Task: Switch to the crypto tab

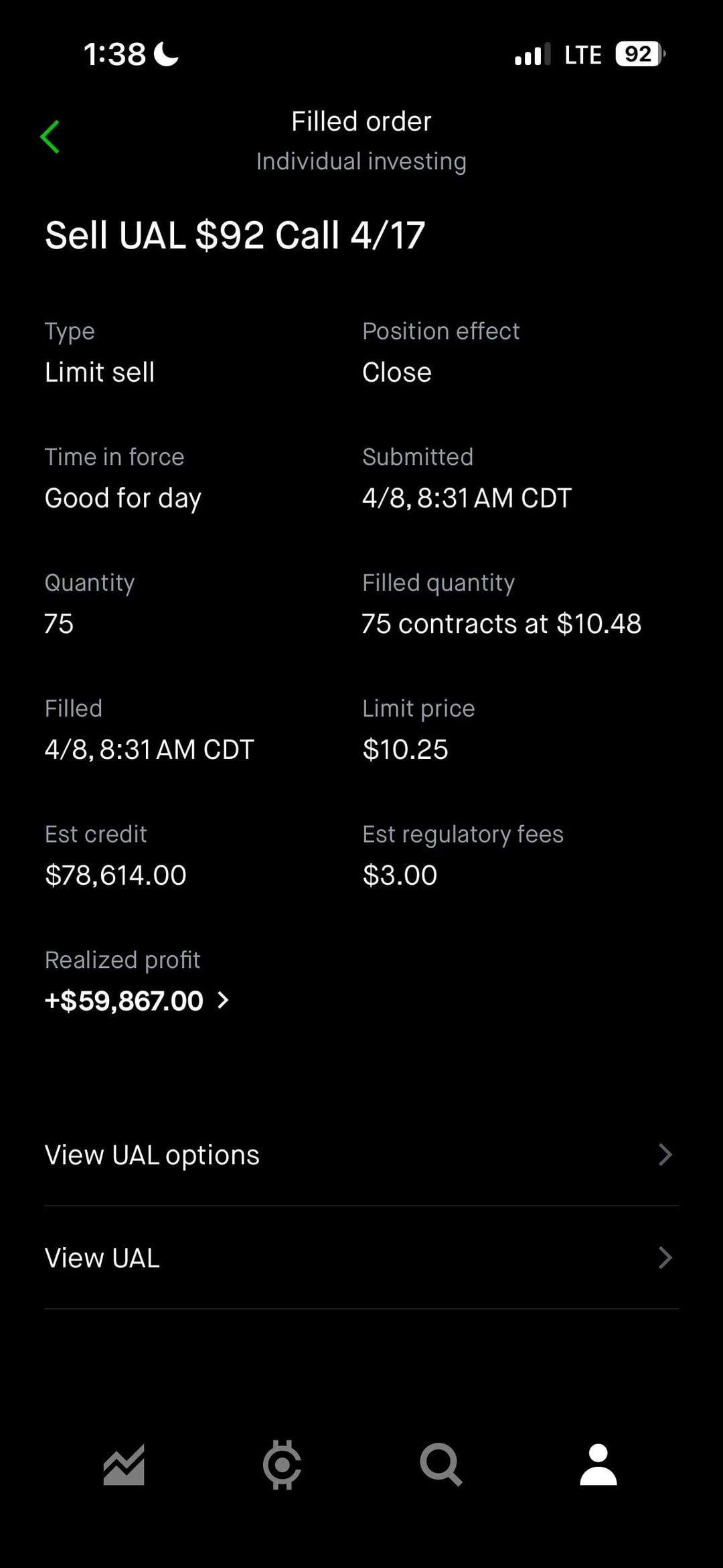Action: point(282,1465)
